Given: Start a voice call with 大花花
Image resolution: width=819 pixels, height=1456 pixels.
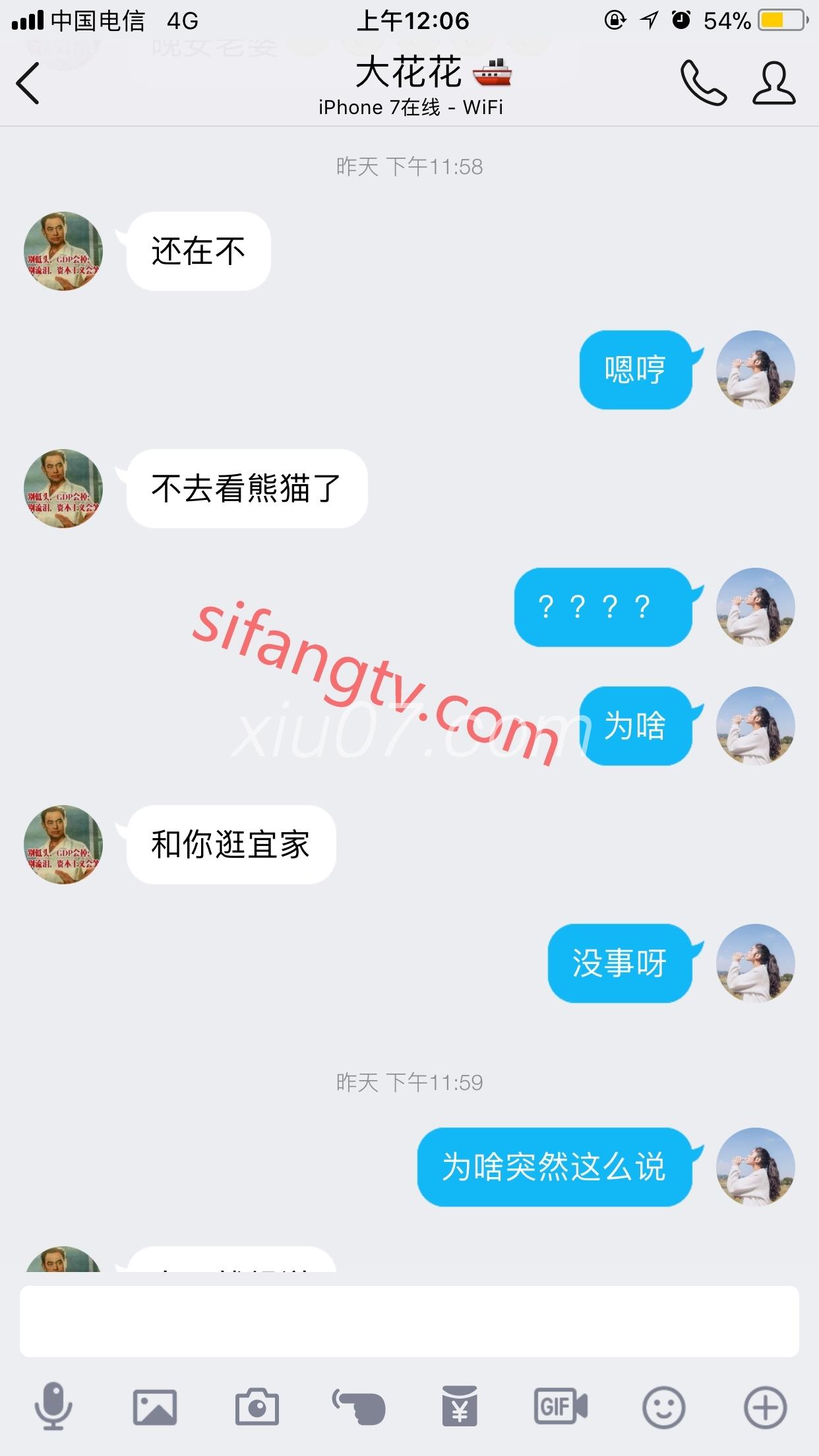Looking at the screenshot, I should [x=703, y=83].
